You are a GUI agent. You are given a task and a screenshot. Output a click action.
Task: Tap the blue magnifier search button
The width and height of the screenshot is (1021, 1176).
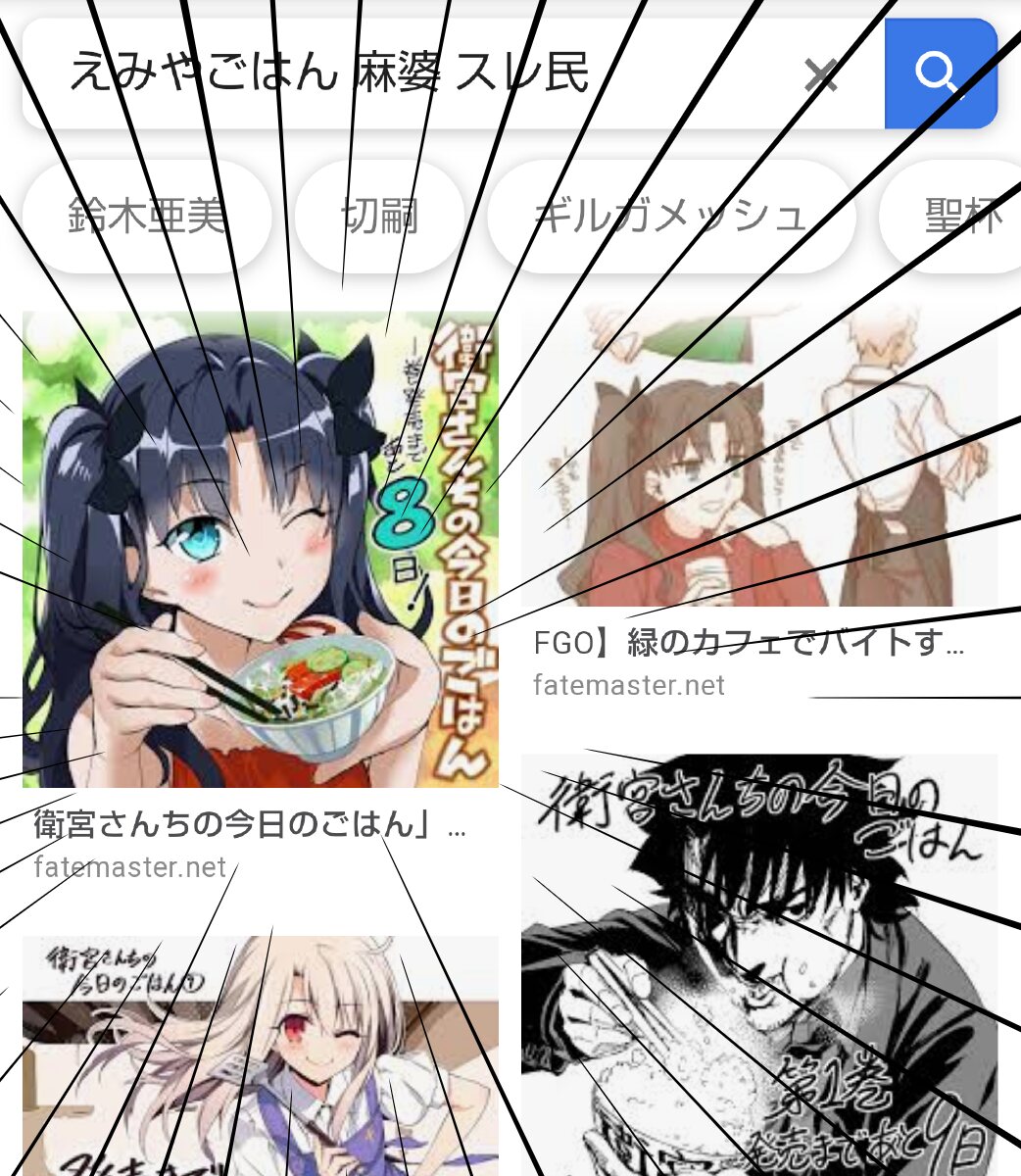tap(939, 73)
